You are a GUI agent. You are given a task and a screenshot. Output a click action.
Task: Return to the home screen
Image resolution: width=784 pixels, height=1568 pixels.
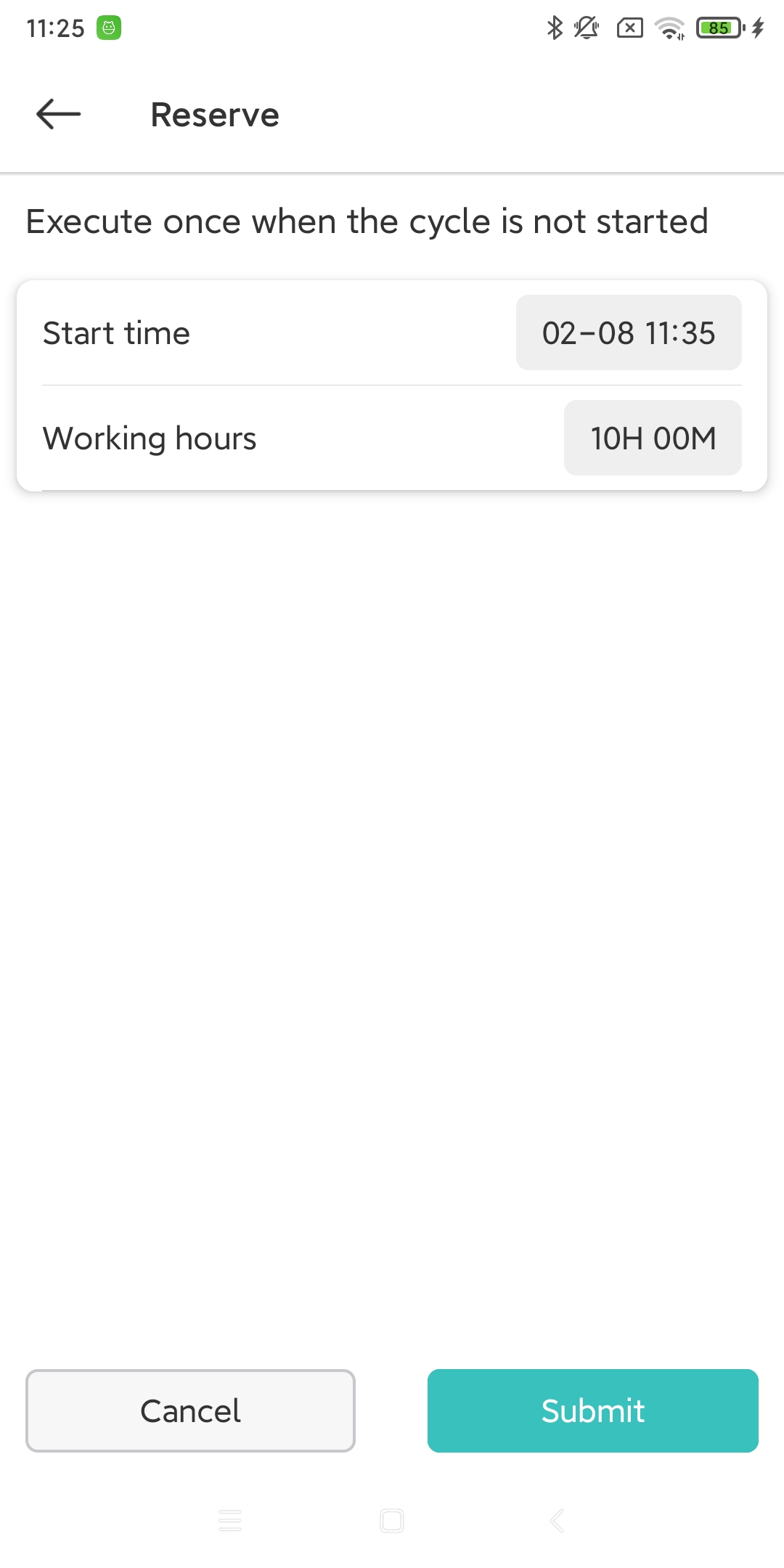[x=392, y=1520]
